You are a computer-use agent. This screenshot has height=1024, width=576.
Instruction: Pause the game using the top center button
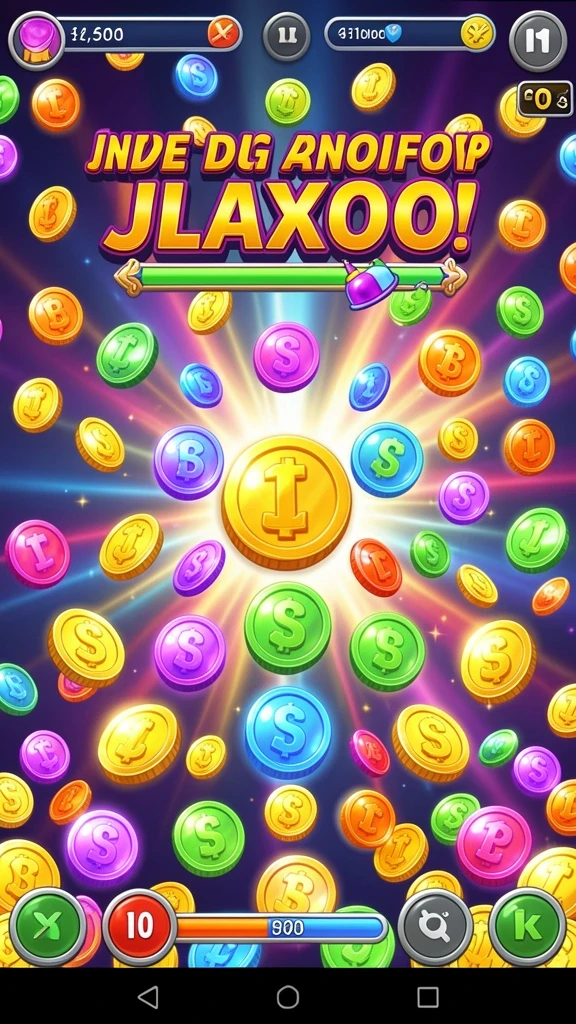(x=287, y=36)
